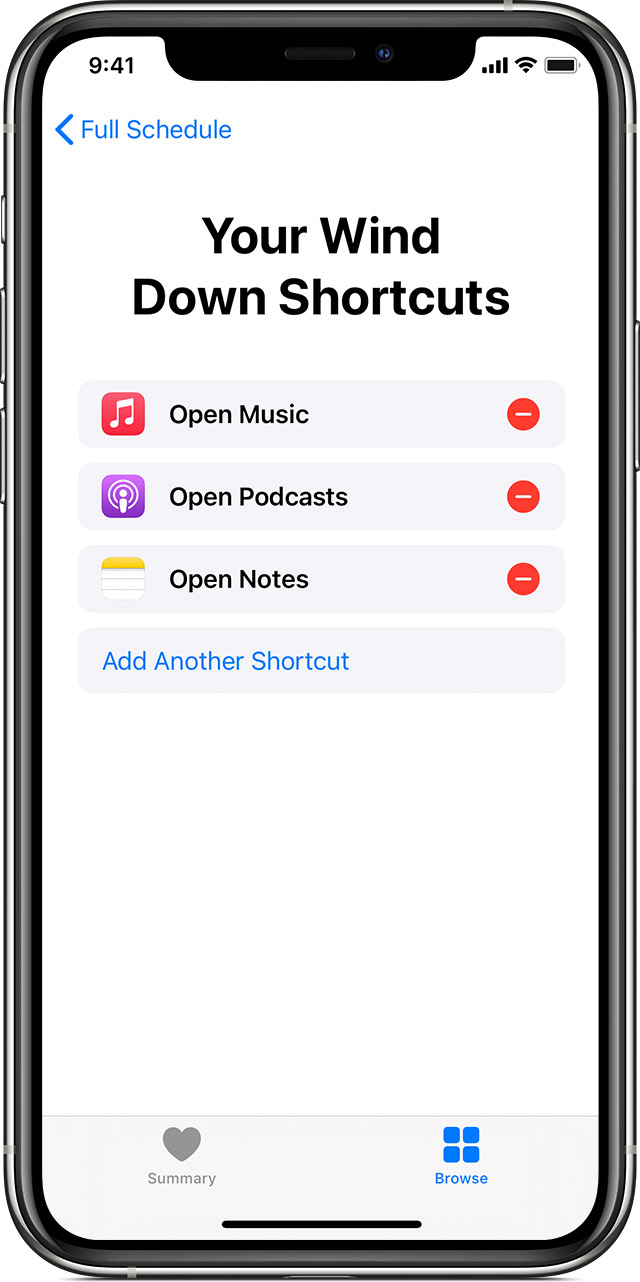Select the Open Music row
This screenshot has width=640, height=1282.
pyautogui.click(x=240, y=414)
